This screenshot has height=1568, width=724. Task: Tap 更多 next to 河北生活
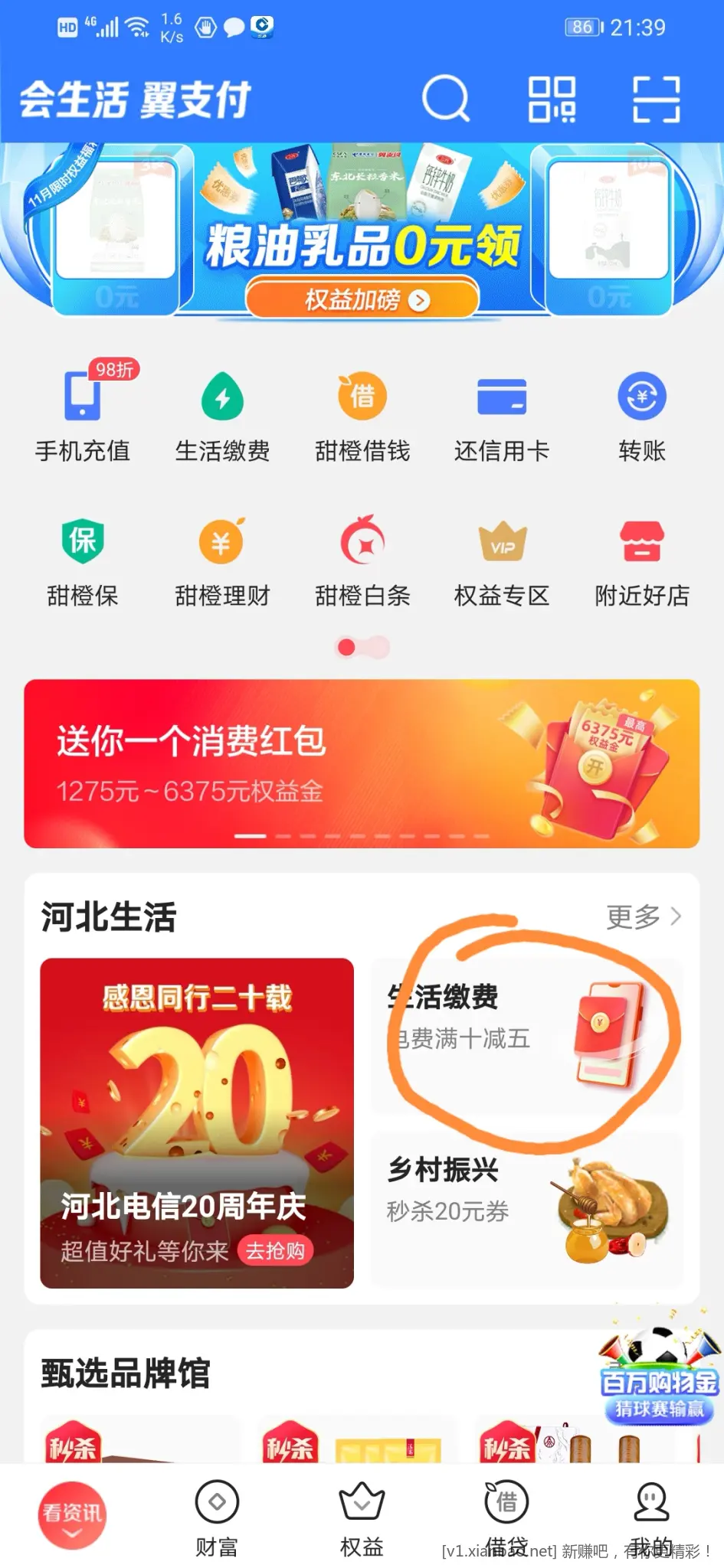642,916
